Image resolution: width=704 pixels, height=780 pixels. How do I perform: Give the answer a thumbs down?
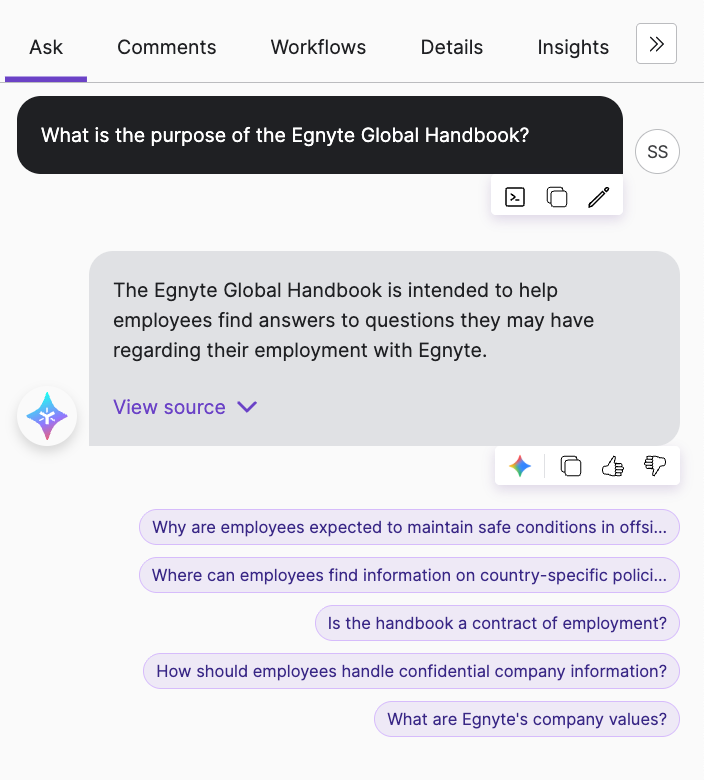pyautogui.click(x=655, y=466)
